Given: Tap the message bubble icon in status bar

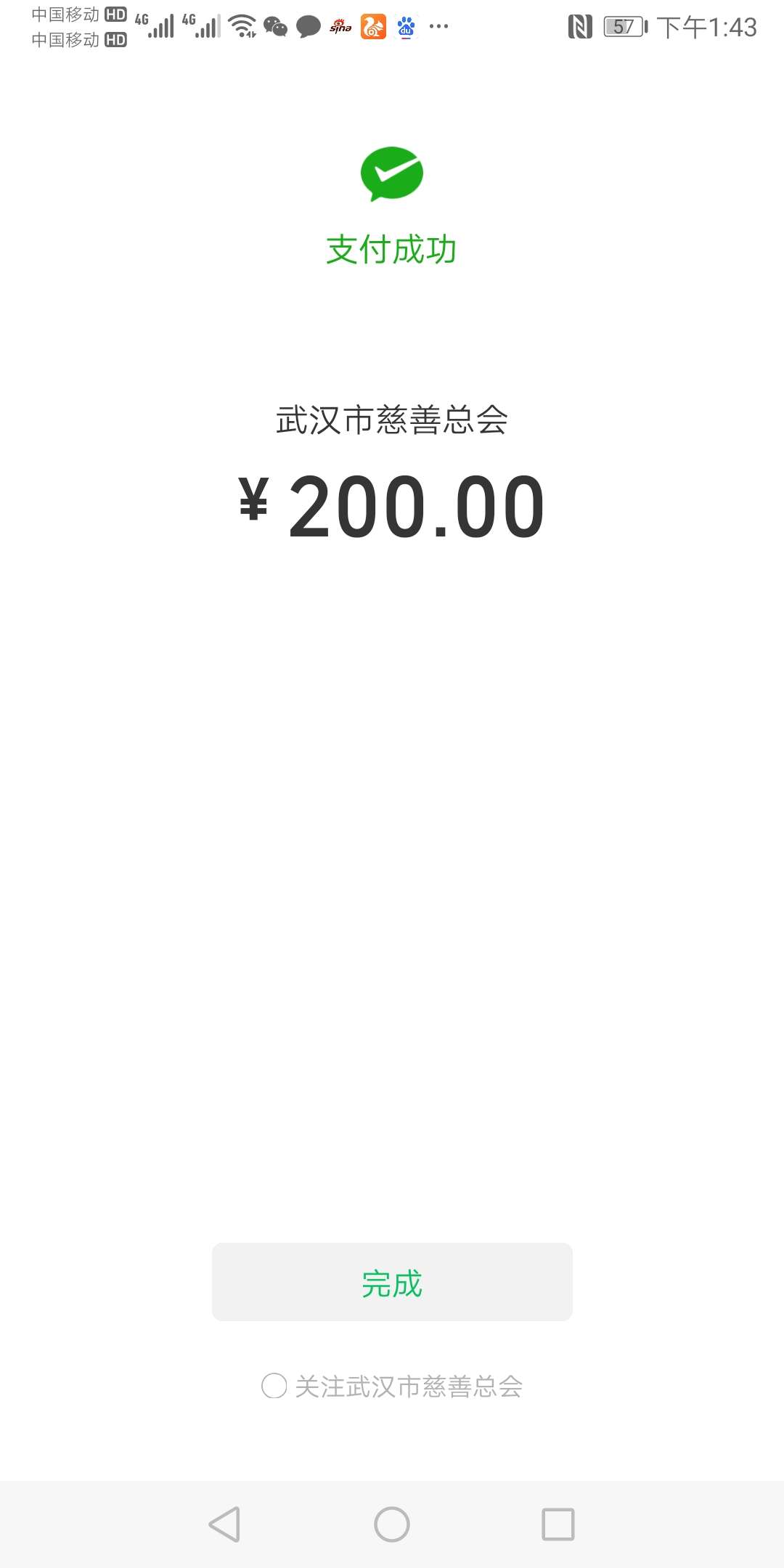Looking at the screenshot, I should coord(307,26).
